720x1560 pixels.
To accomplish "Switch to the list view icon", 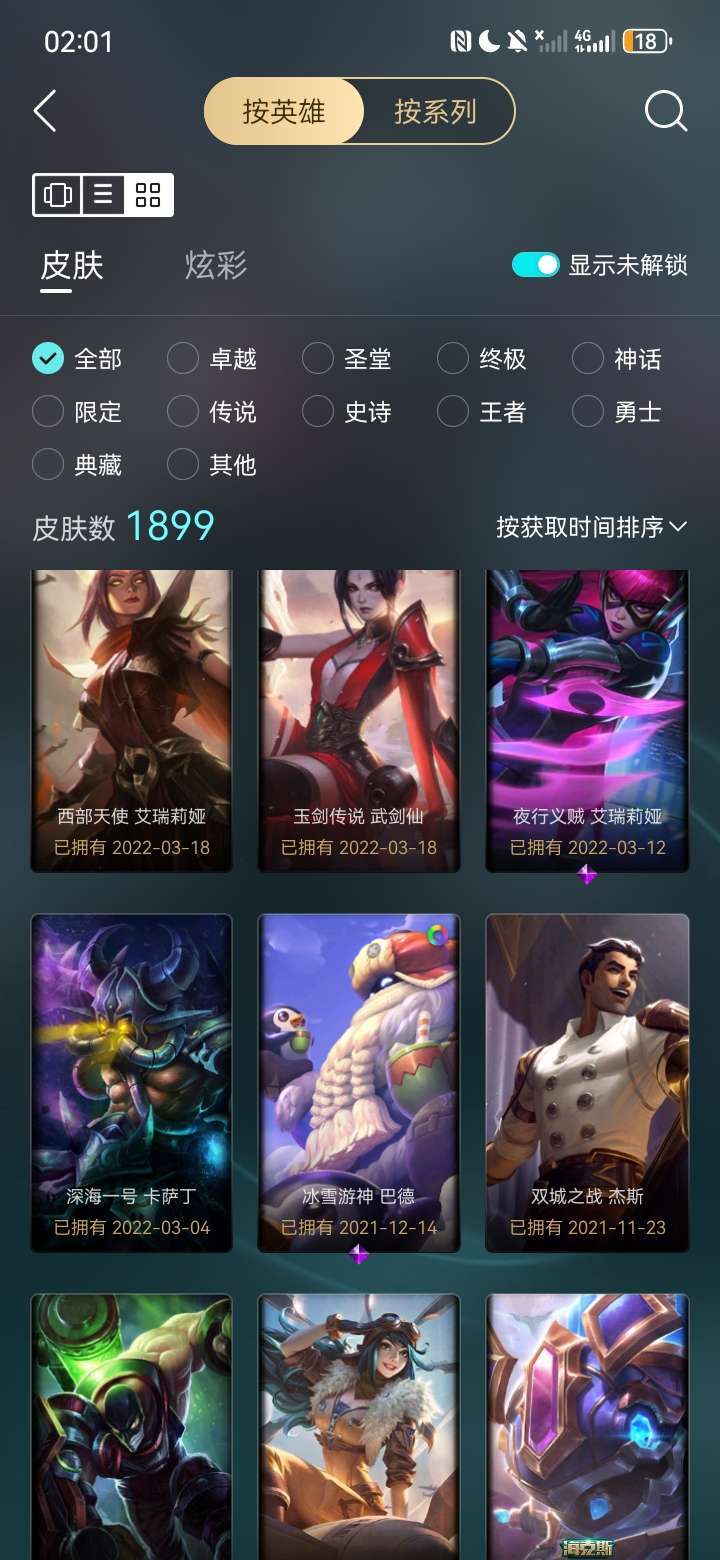I will (101, 195).
